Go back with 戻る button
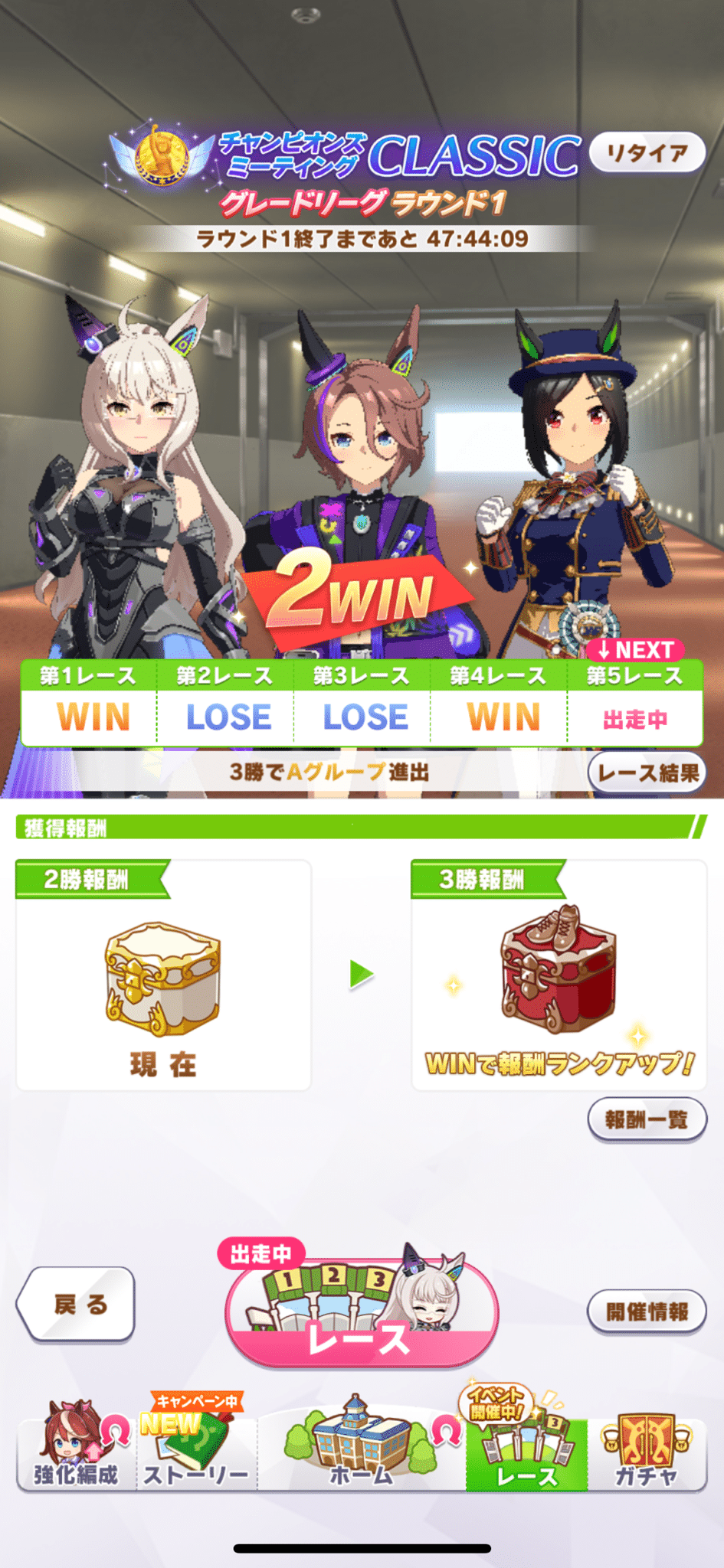The height and width of the screenshot is (1568, 724). [x=77, y=1304]
